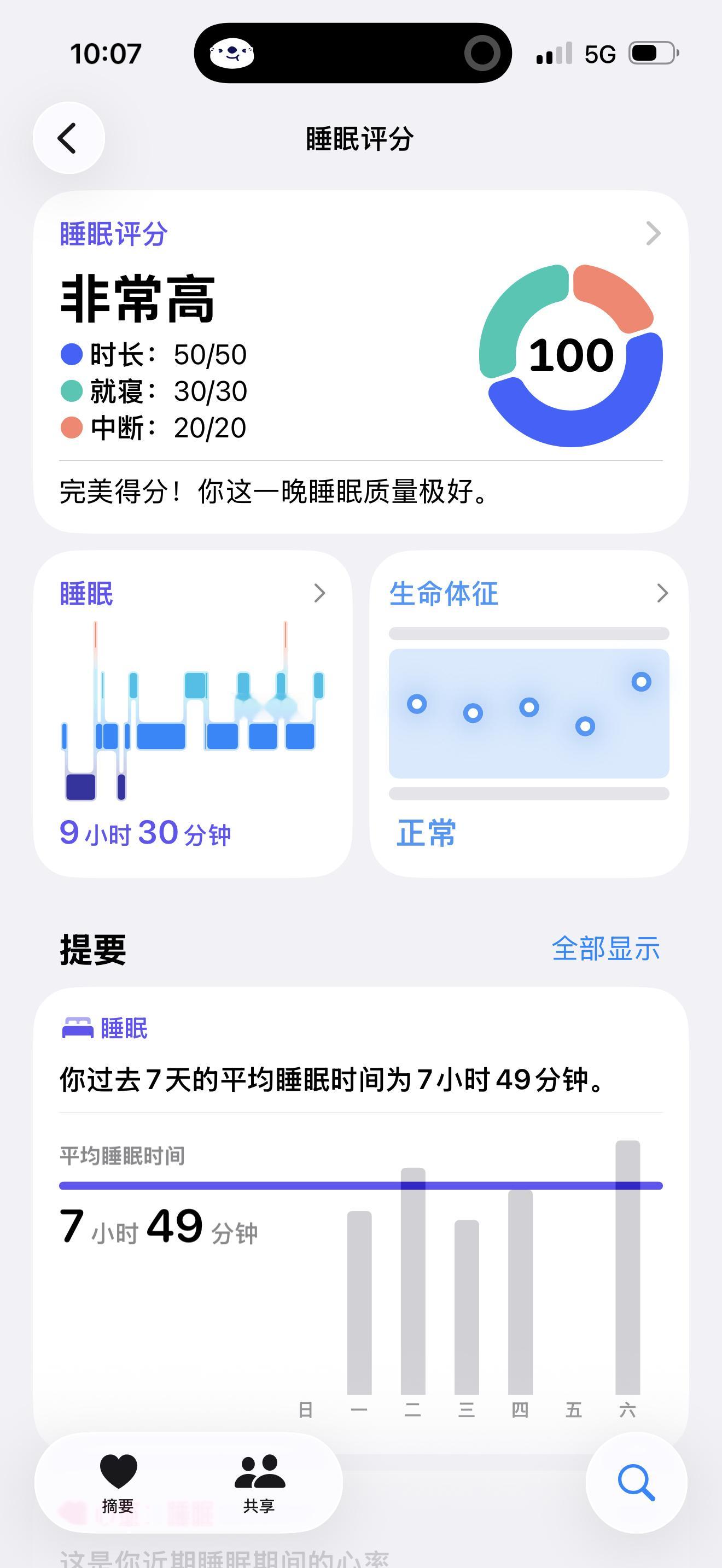Tap the blue 时长 legend dot
This screenshot has height=1568, width=722.
(71, 353)
